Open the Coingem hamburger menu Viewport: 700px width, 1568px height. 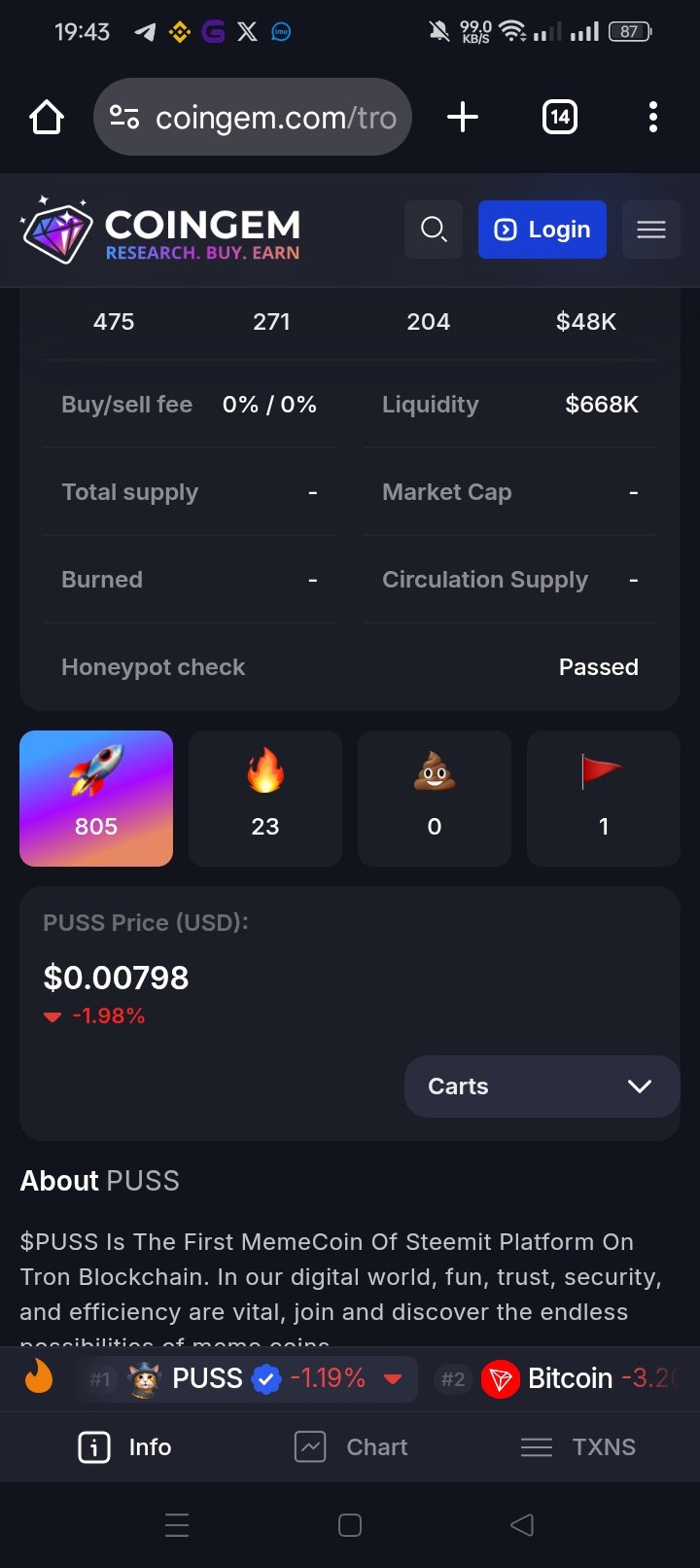[651, 230]
